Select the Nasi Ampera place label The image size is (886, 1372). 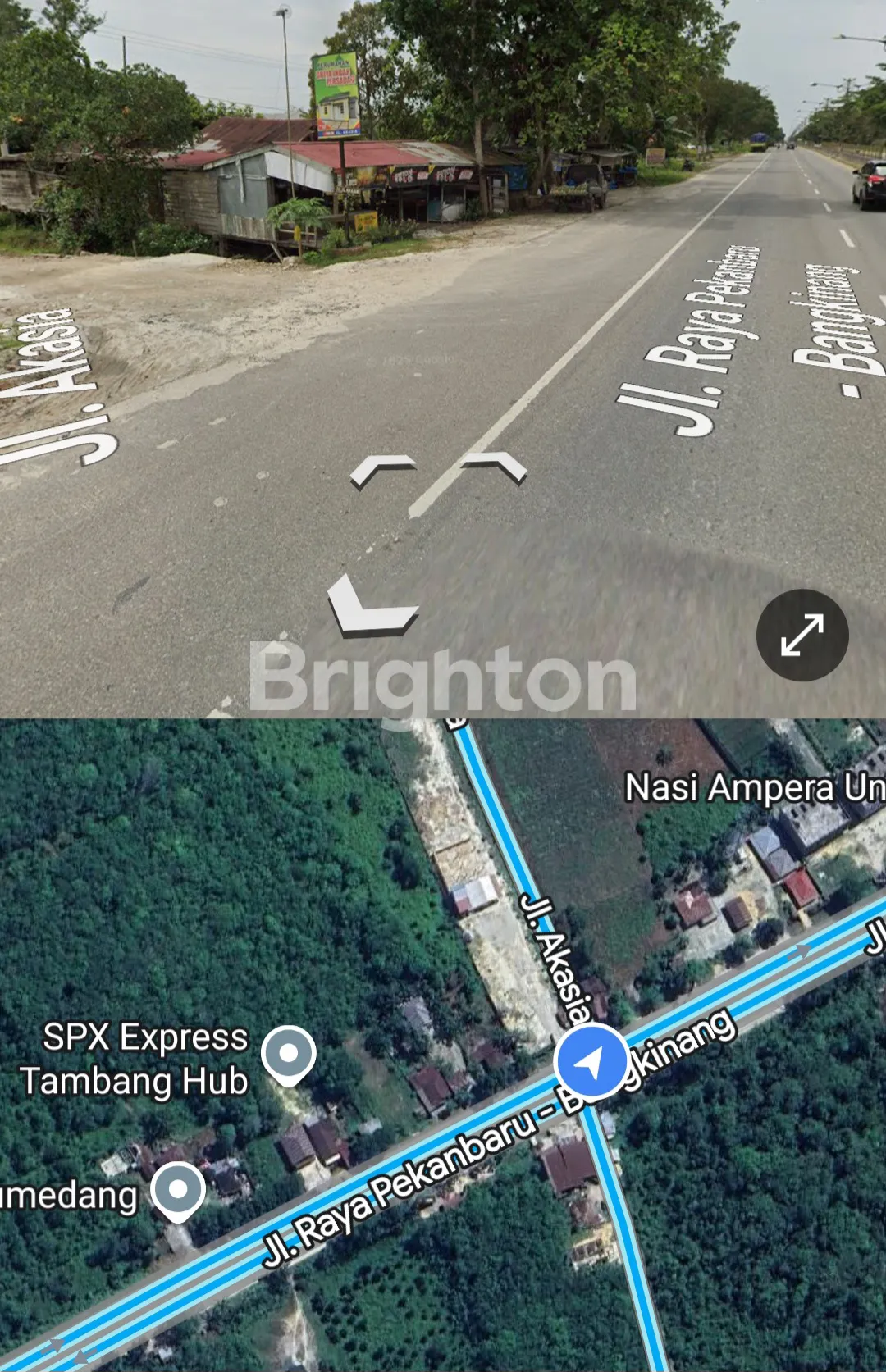754,788
